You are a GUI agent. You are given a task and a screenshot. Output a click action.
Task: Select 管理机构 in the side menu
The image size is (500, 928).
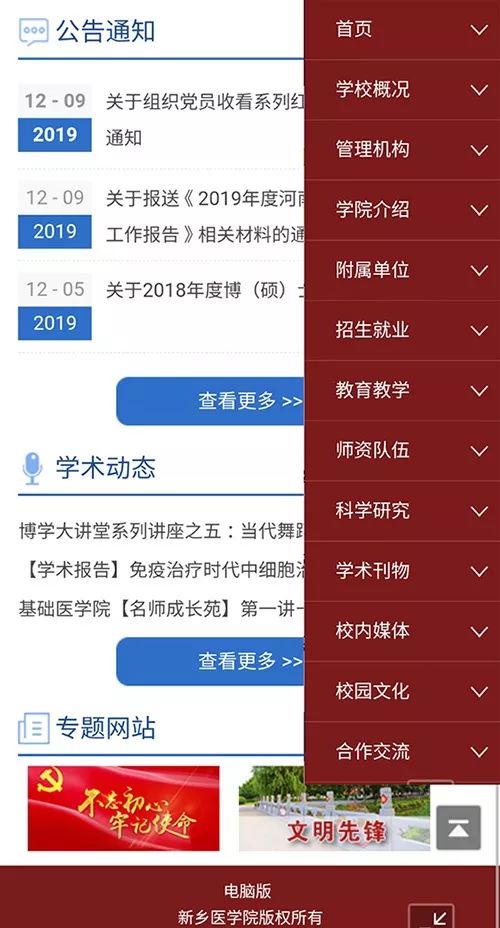[x=402, y=150]
